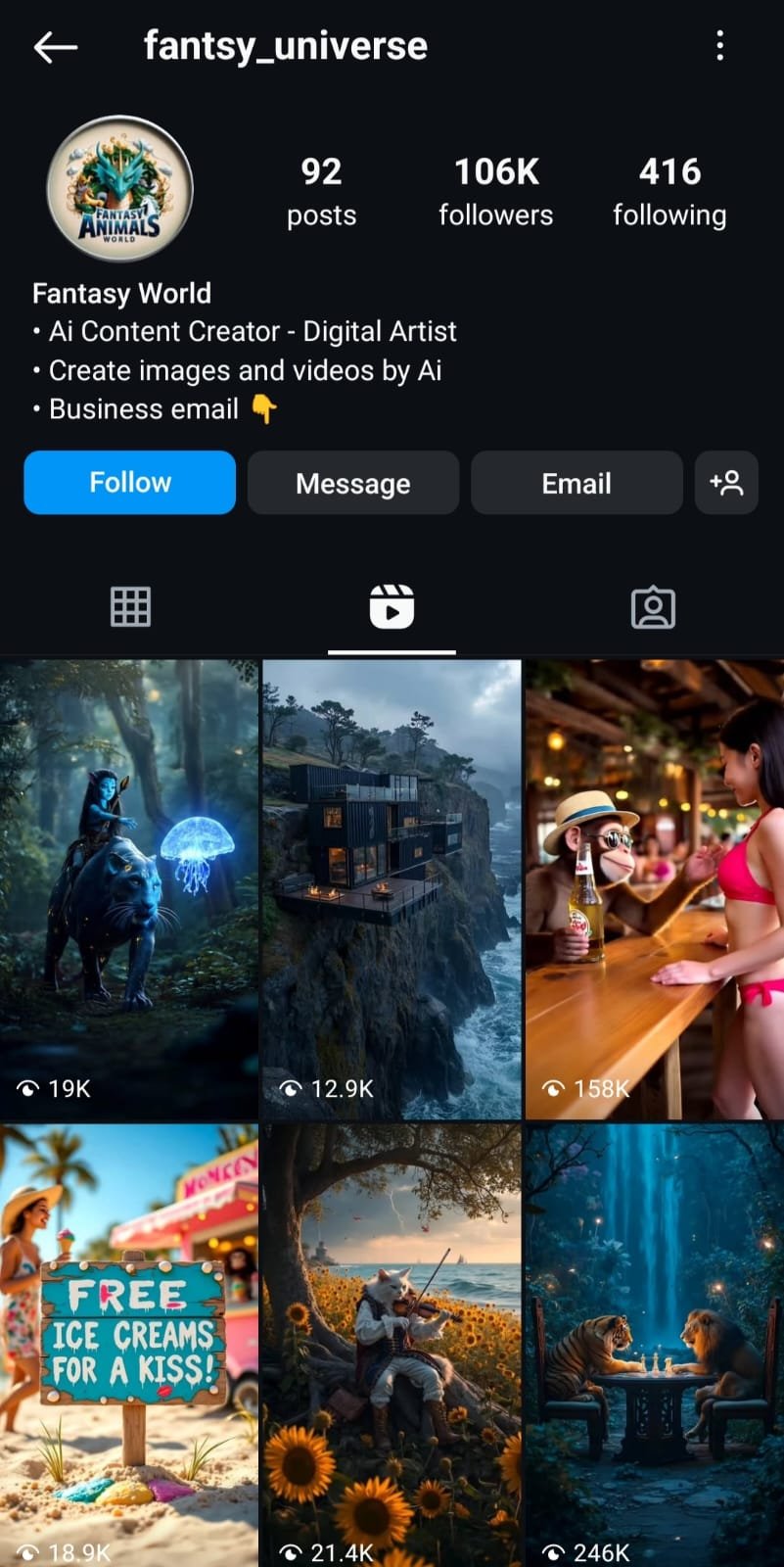Show suggested accounts with add-person icon
The height and width of the screenshot is (1567, 784).
pyautogui.click(x=726, y=483)
